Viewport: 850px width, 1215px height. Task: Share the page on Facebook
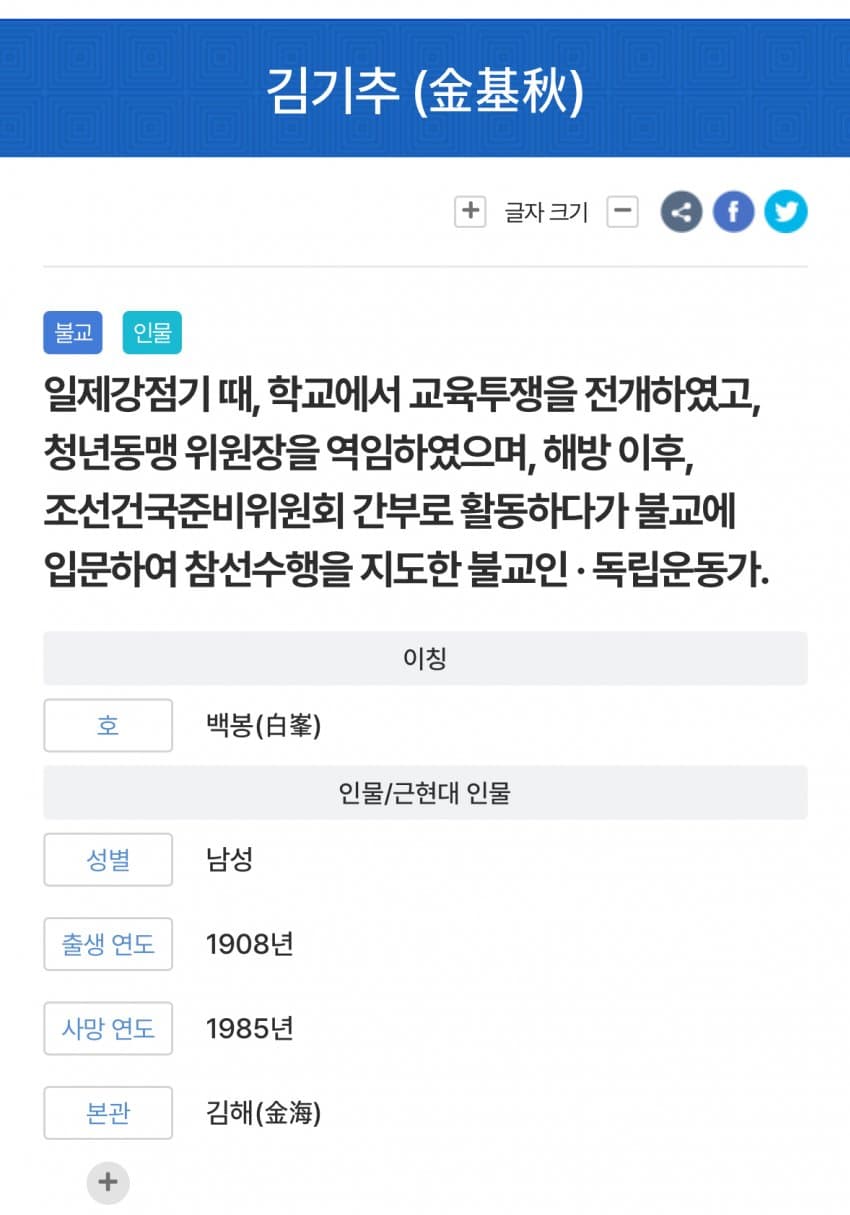[x=733, y=212]
